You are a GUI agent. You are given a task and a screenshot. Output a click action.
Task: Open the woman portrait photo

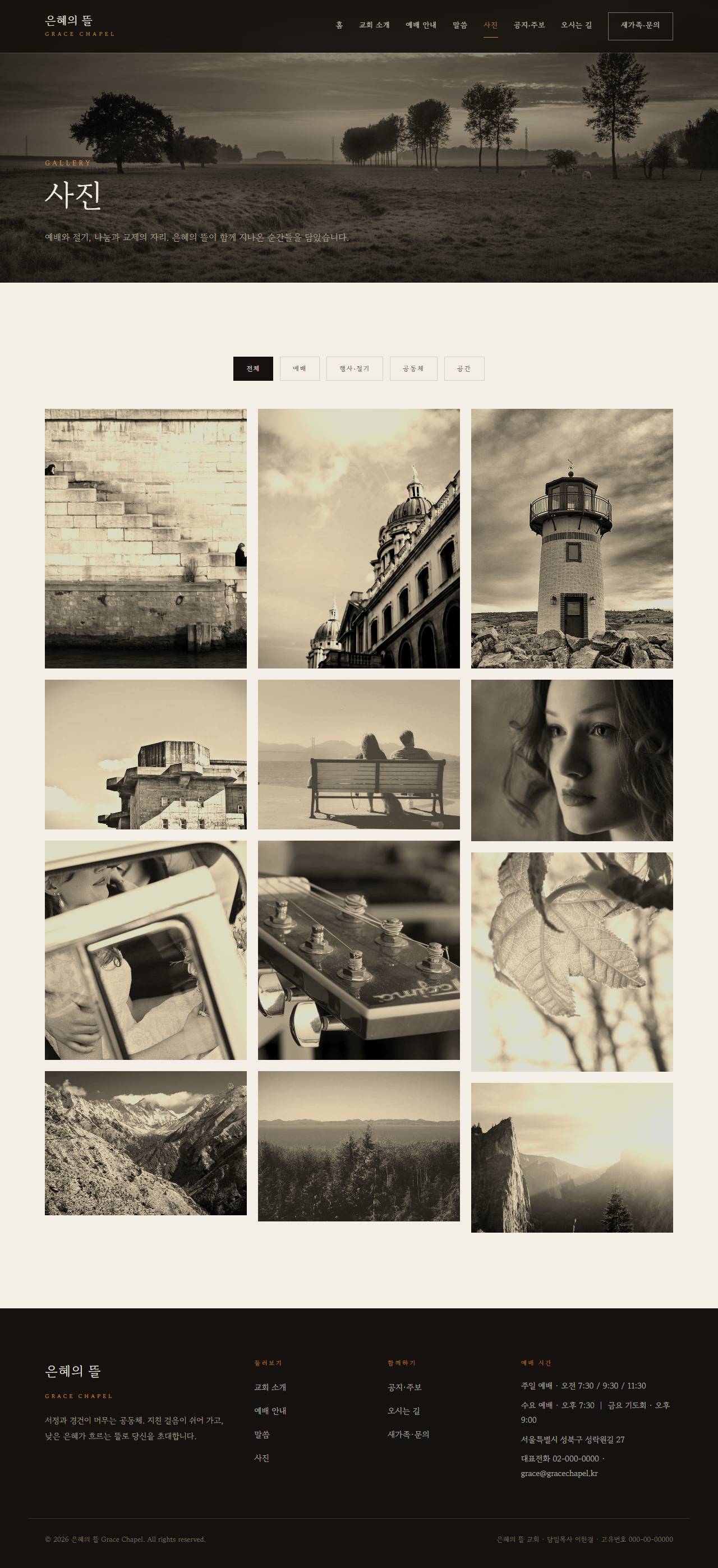[572, 760]
